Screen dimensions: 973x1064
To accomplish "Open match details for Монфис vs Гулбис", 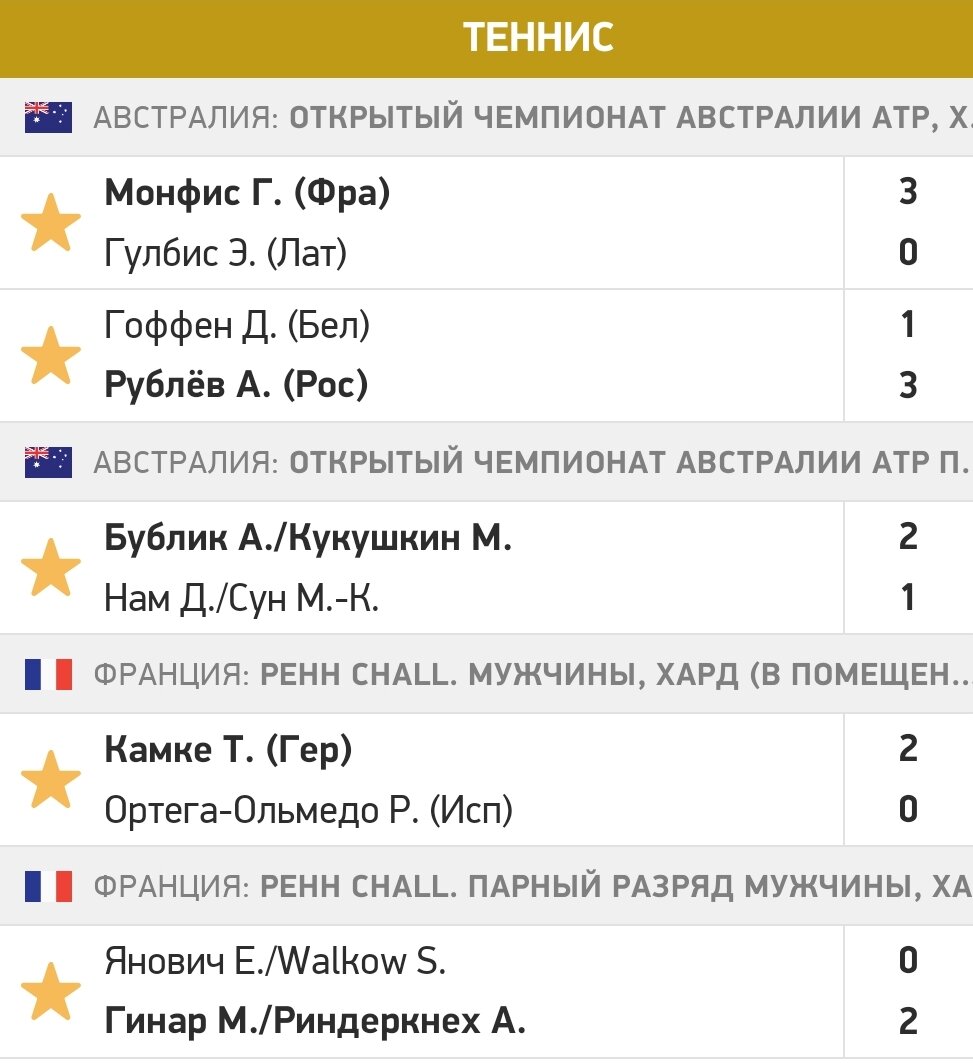I will (450, 222).
